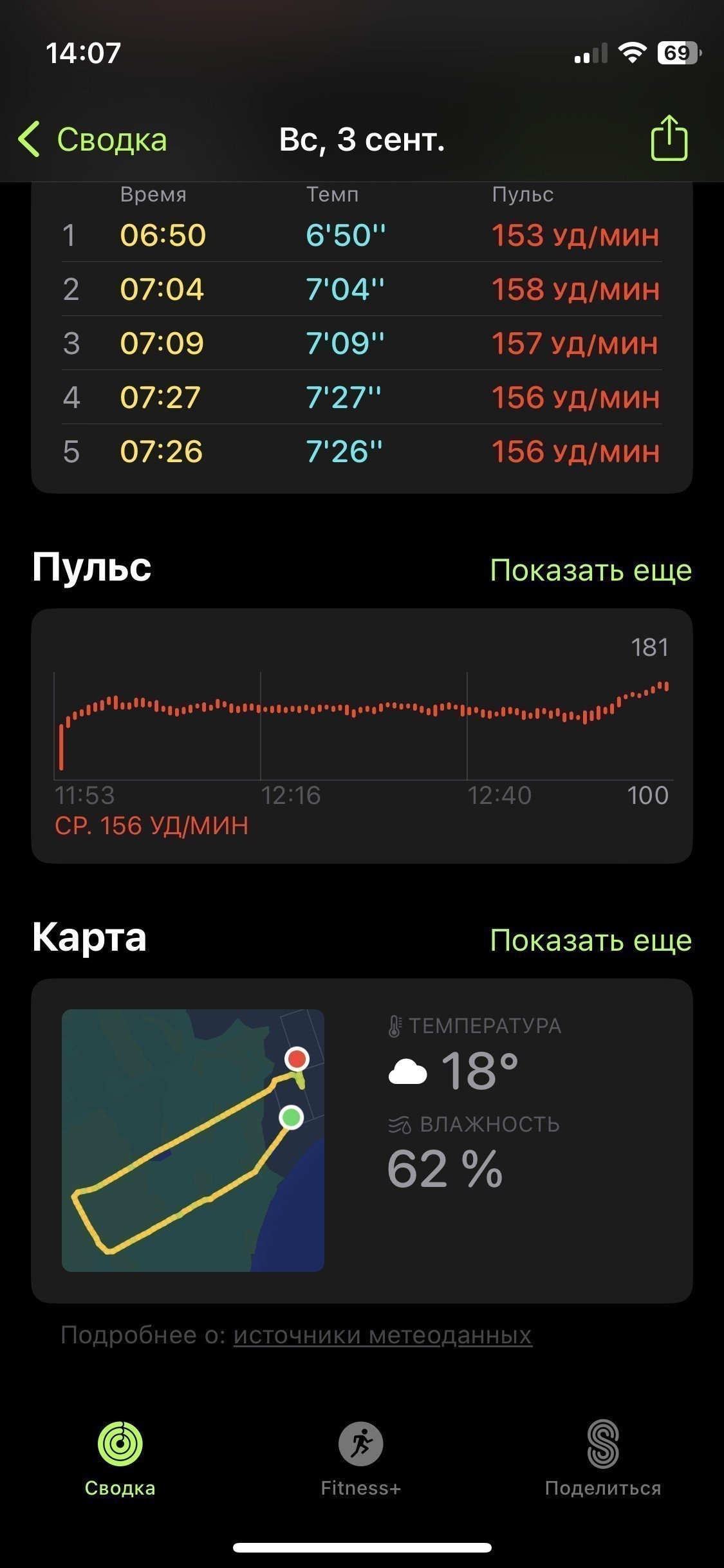Viewport: 724px width, 1568px height.
Task: Tap Показать еще next to Пульс
Action: [591, 570]
